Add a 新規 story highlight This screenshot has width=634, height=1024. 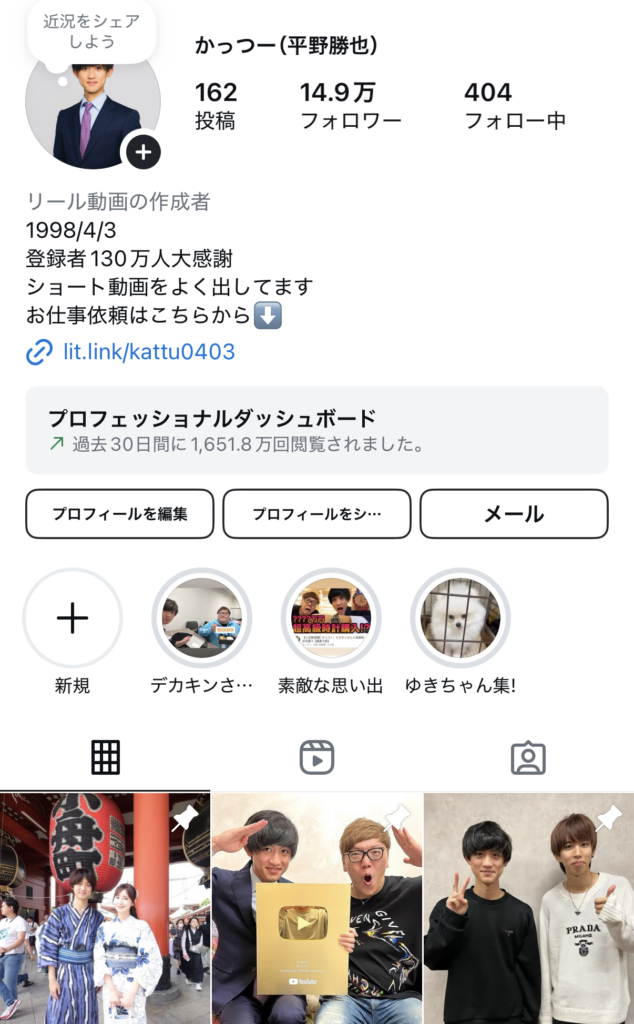click(72, 619)
